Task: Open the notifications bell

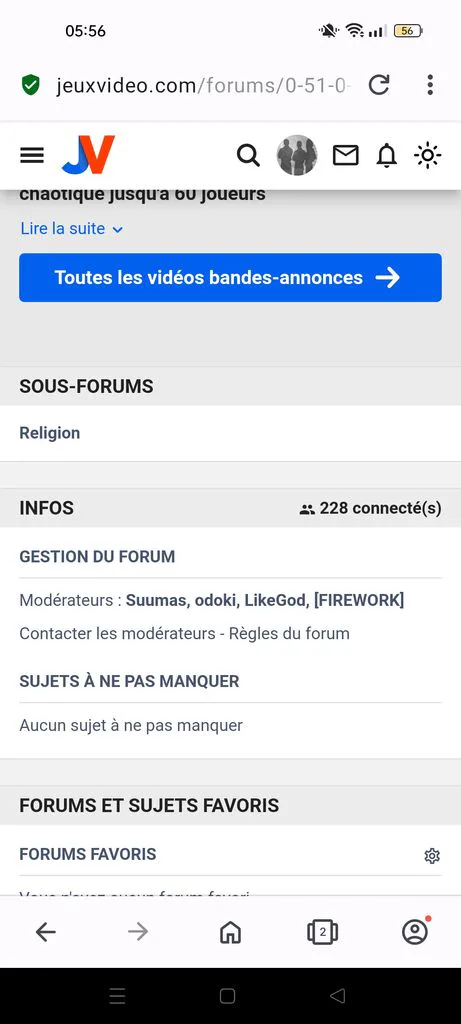Action: click(x=387, y=155)
